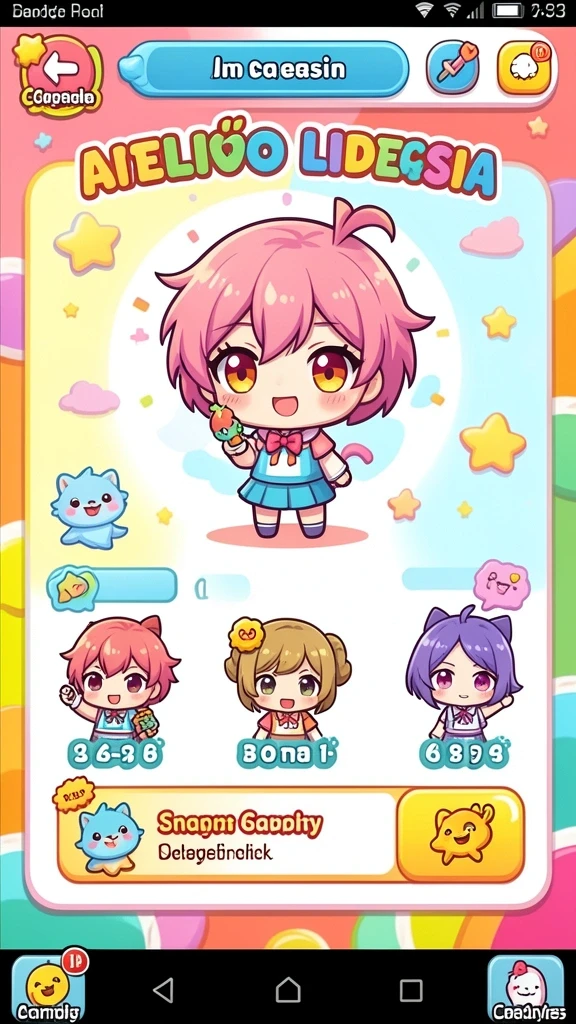Go to the system home screen
This screenshot has height=1024, width=576.
click(x=288, y=990)
